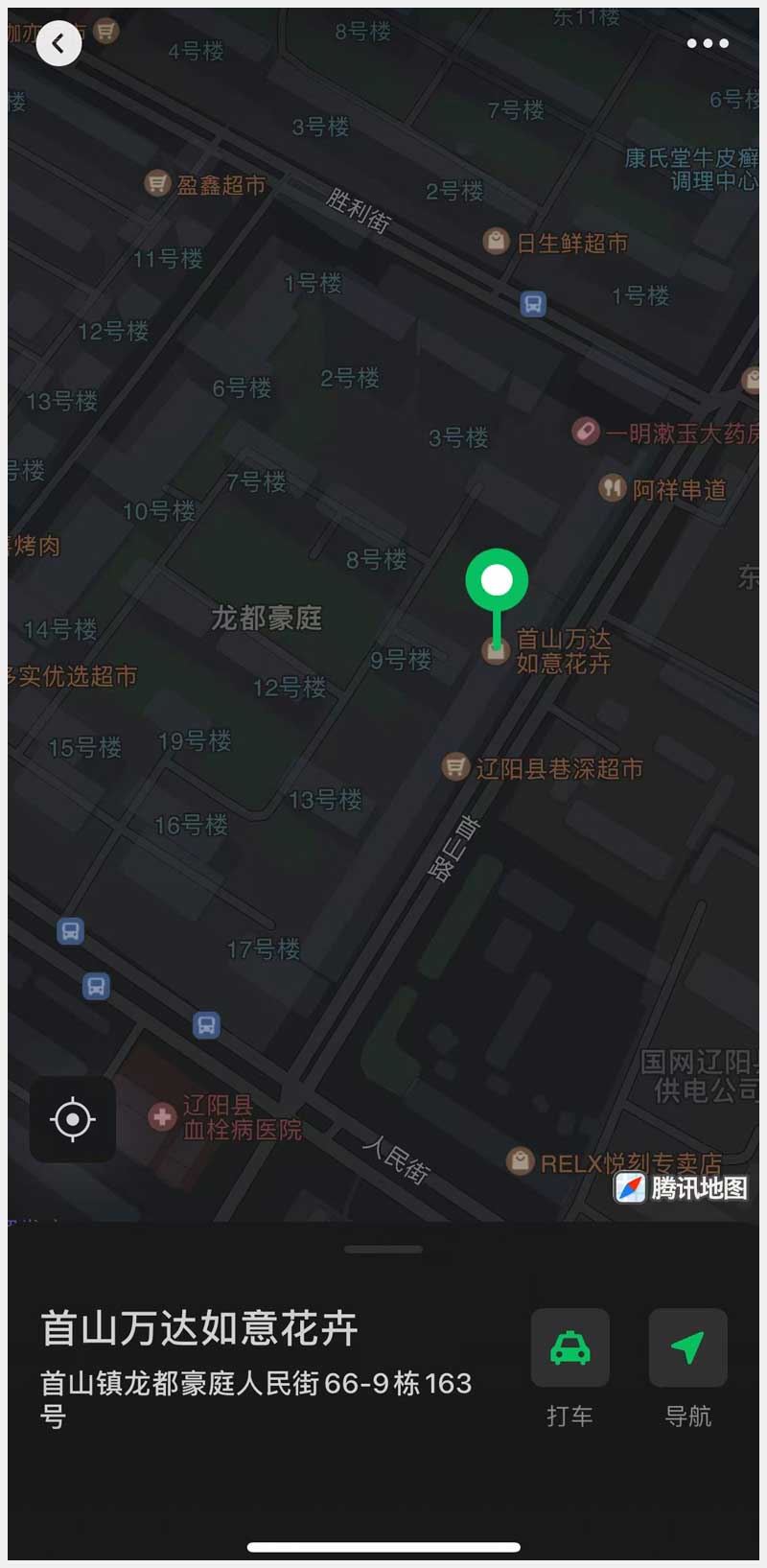
Task: Go back using the arrow button
Action: [x=58, y=43]
